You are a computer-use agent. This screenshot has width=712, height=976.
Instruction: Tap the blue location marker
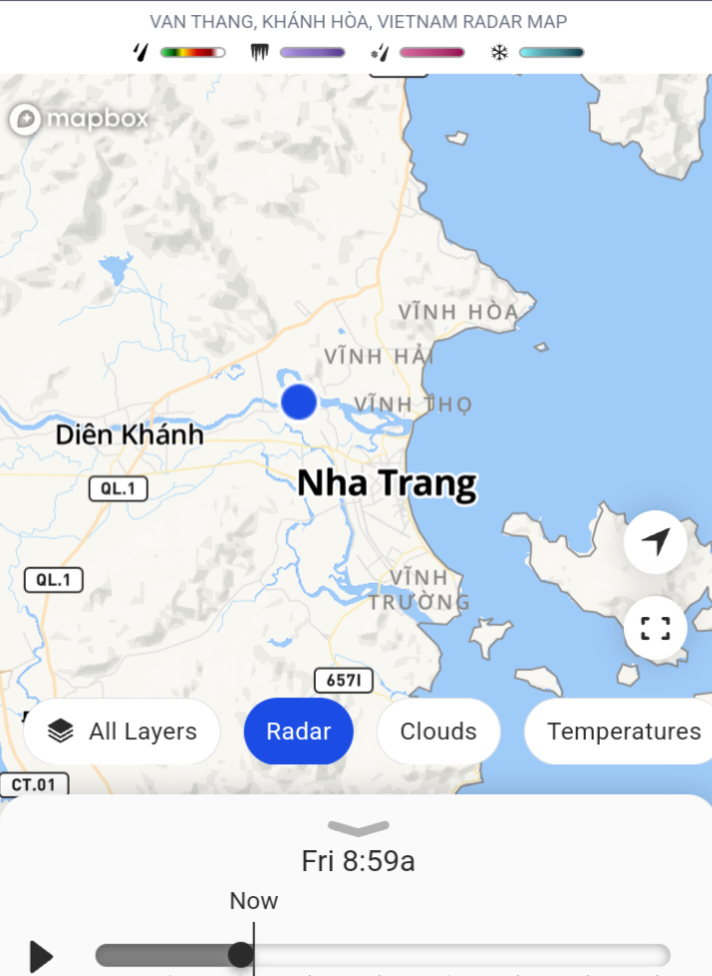[299, 402]
